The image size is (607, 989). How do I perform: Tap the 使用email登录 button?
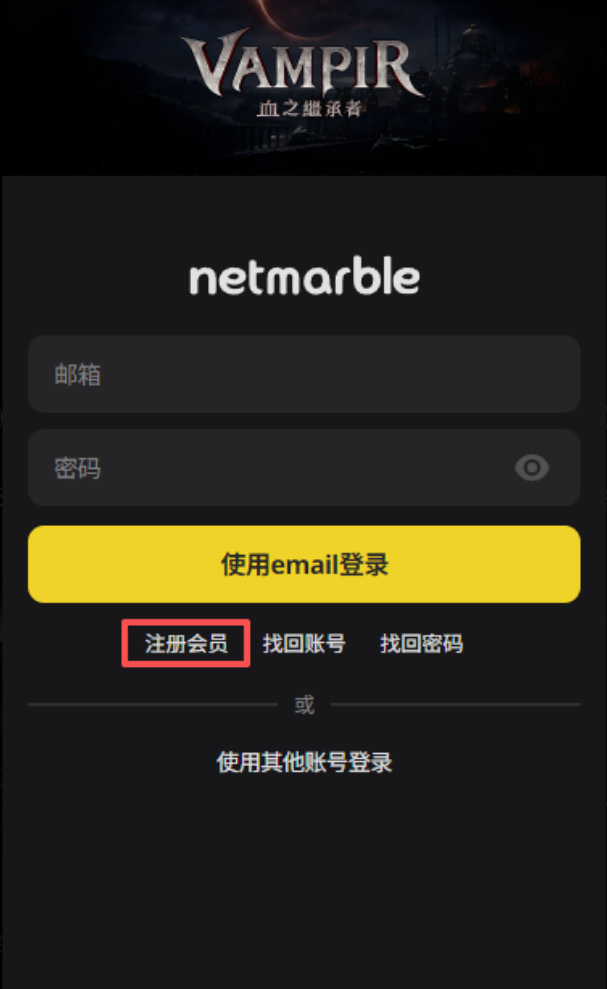(x=303, y=564)
